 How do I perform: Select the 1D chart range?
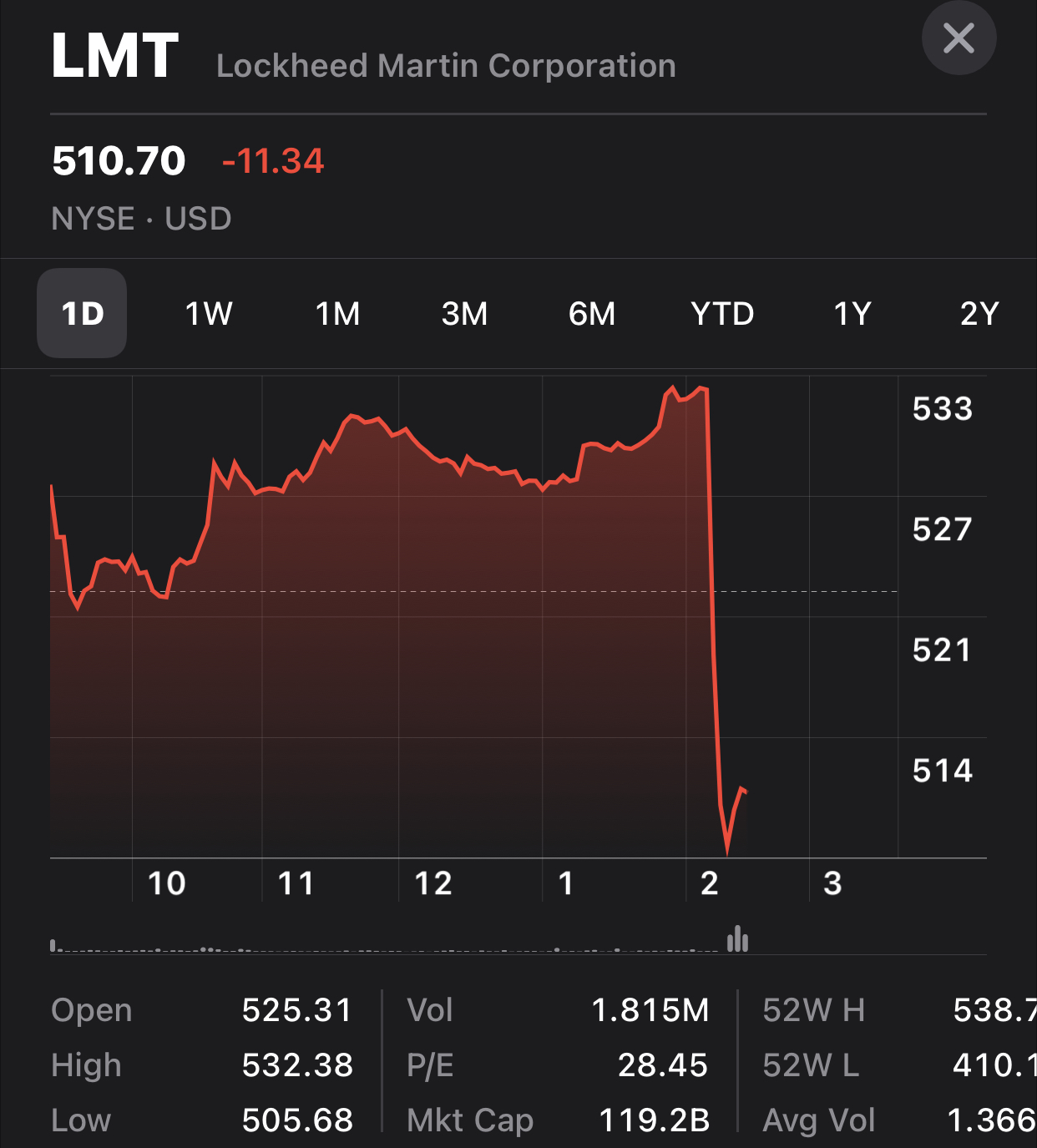tap(82, 314)
